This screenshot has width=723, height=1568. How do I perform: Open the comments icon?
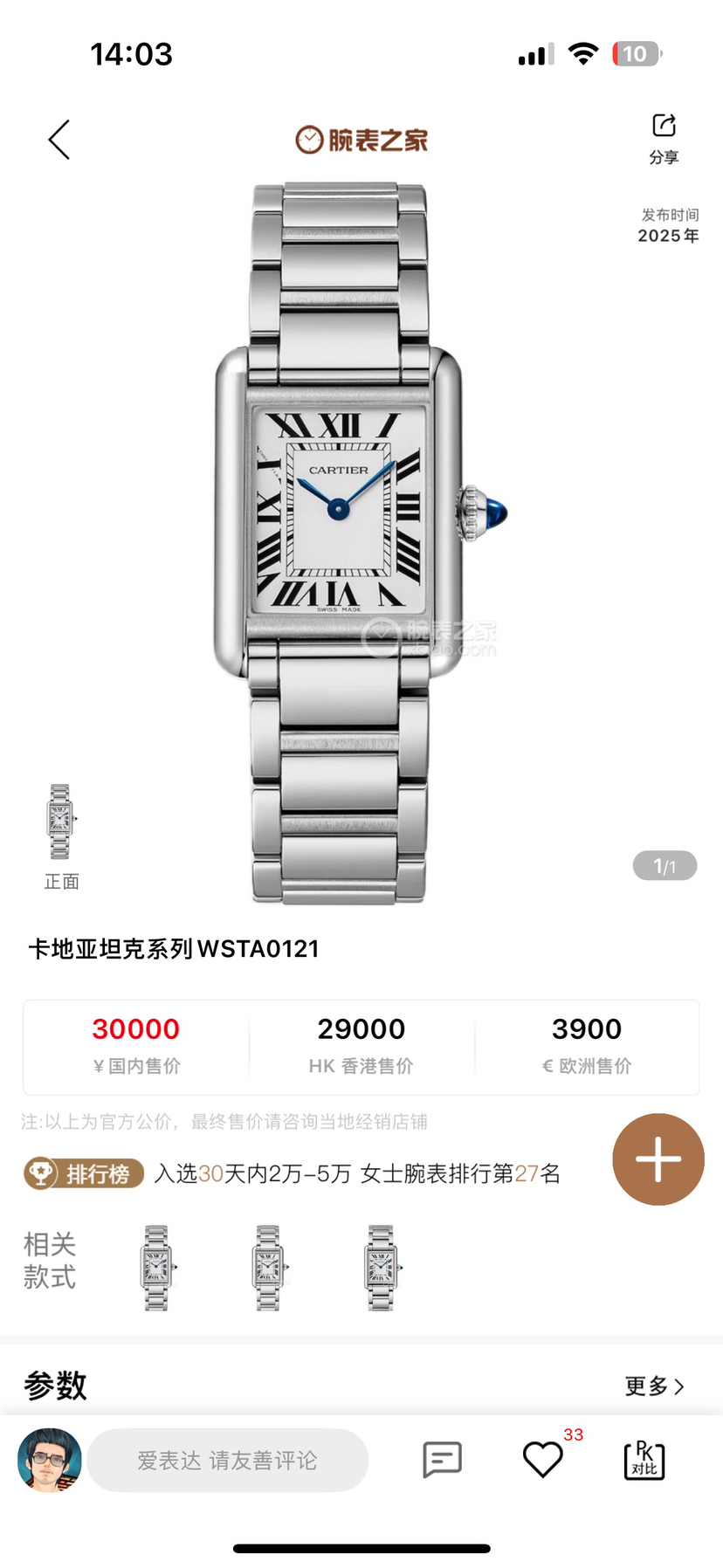pos(442,1459)
